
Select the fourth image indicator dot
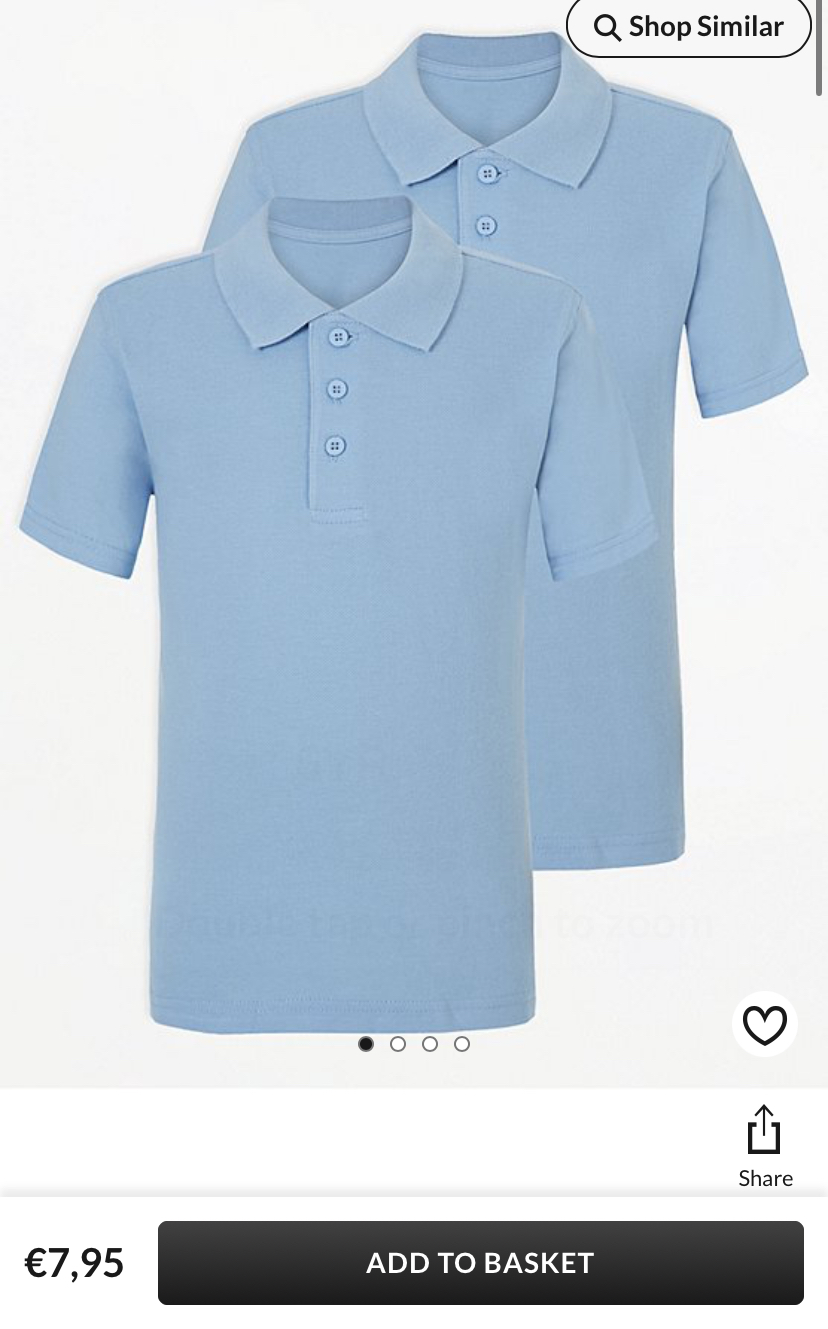click(462, 1044)
